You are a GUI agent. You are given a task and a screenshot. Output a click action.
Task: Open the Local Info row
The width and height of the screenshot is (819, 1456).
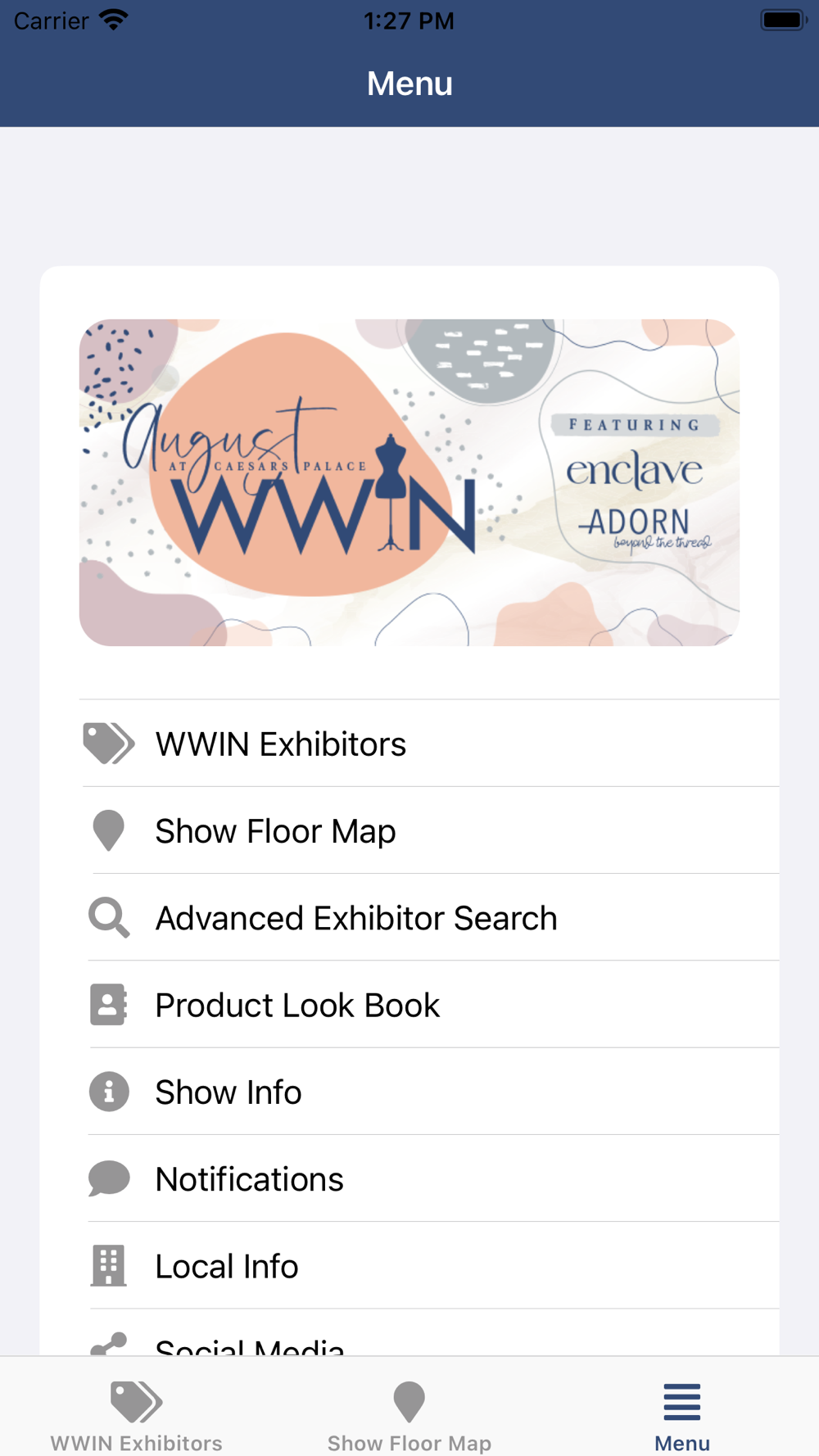click(430, 1265)
